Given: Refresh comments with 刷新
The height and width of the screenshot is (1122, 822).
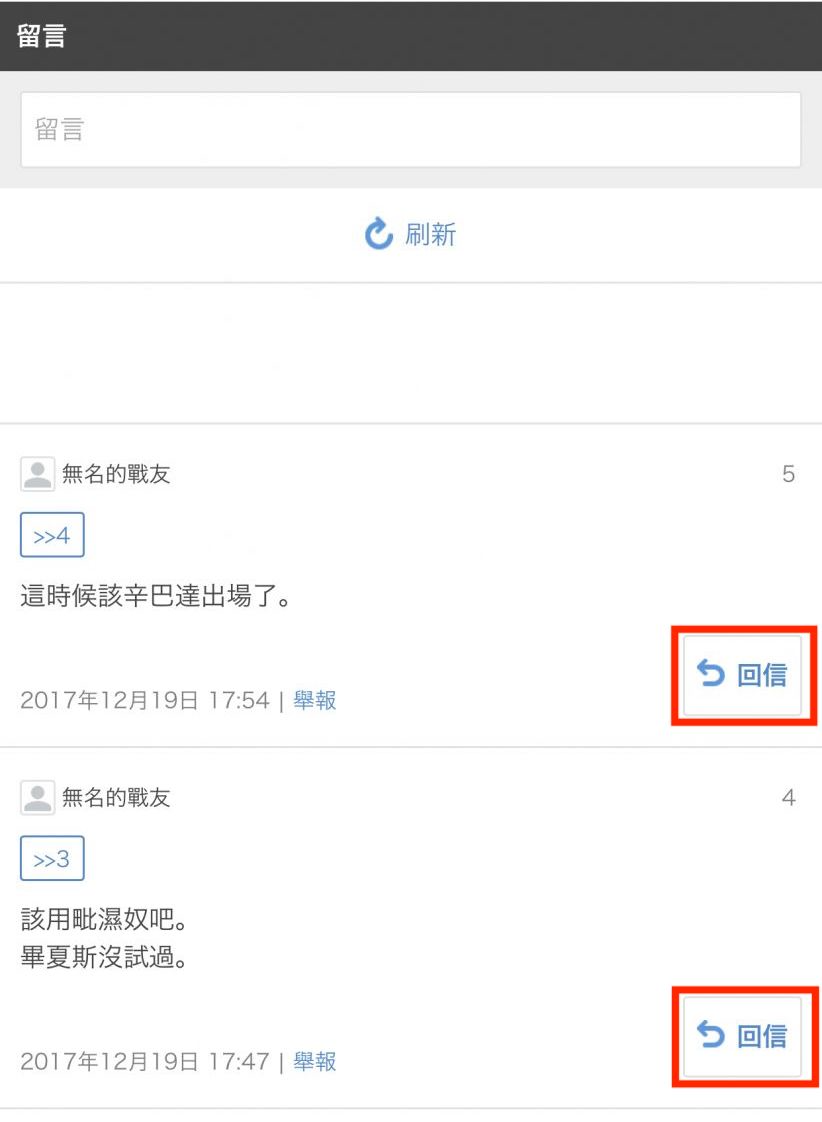Looking at the screenshot, I should pyautogui.click(x=410, y=235).
